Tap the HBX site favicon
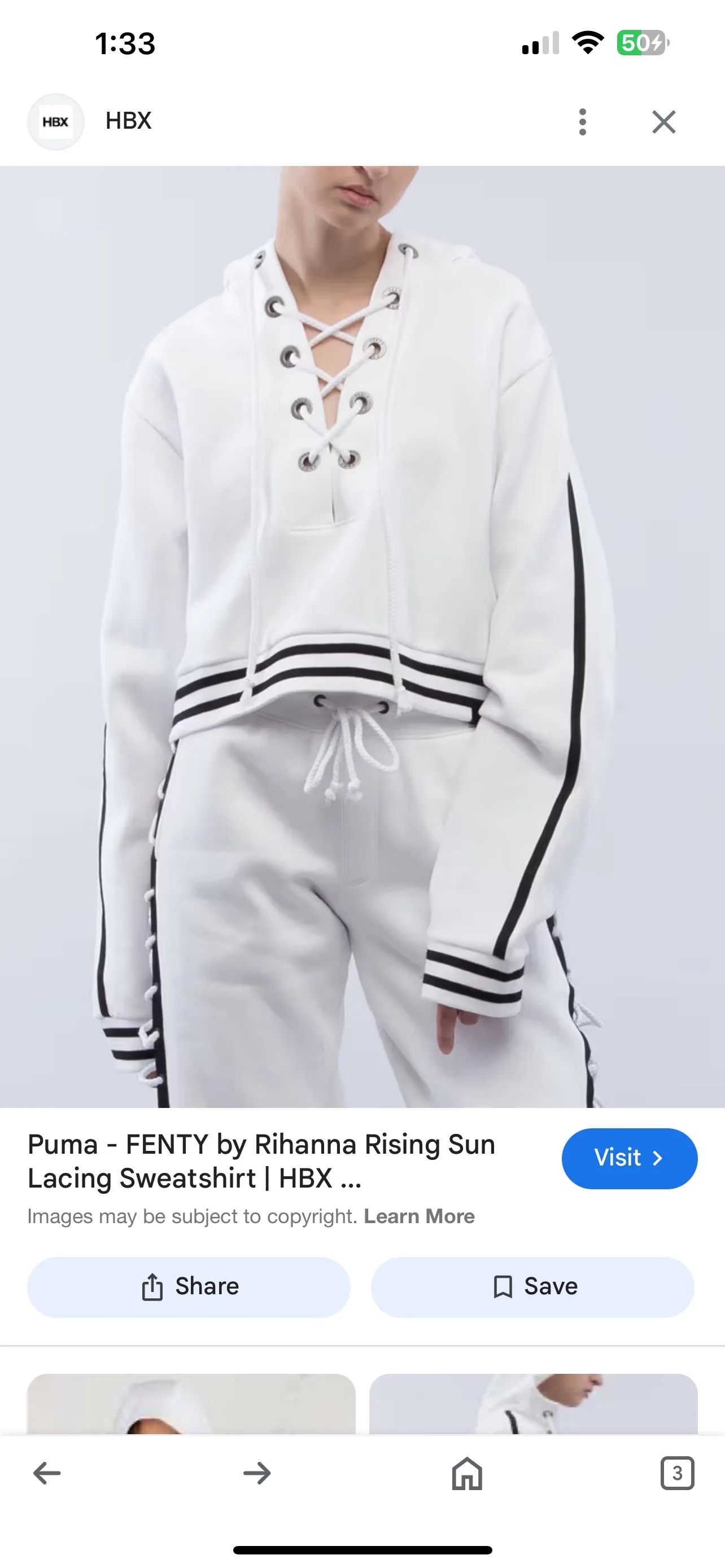Screen dimensions: 725x1568 click(x=56, y=121)
